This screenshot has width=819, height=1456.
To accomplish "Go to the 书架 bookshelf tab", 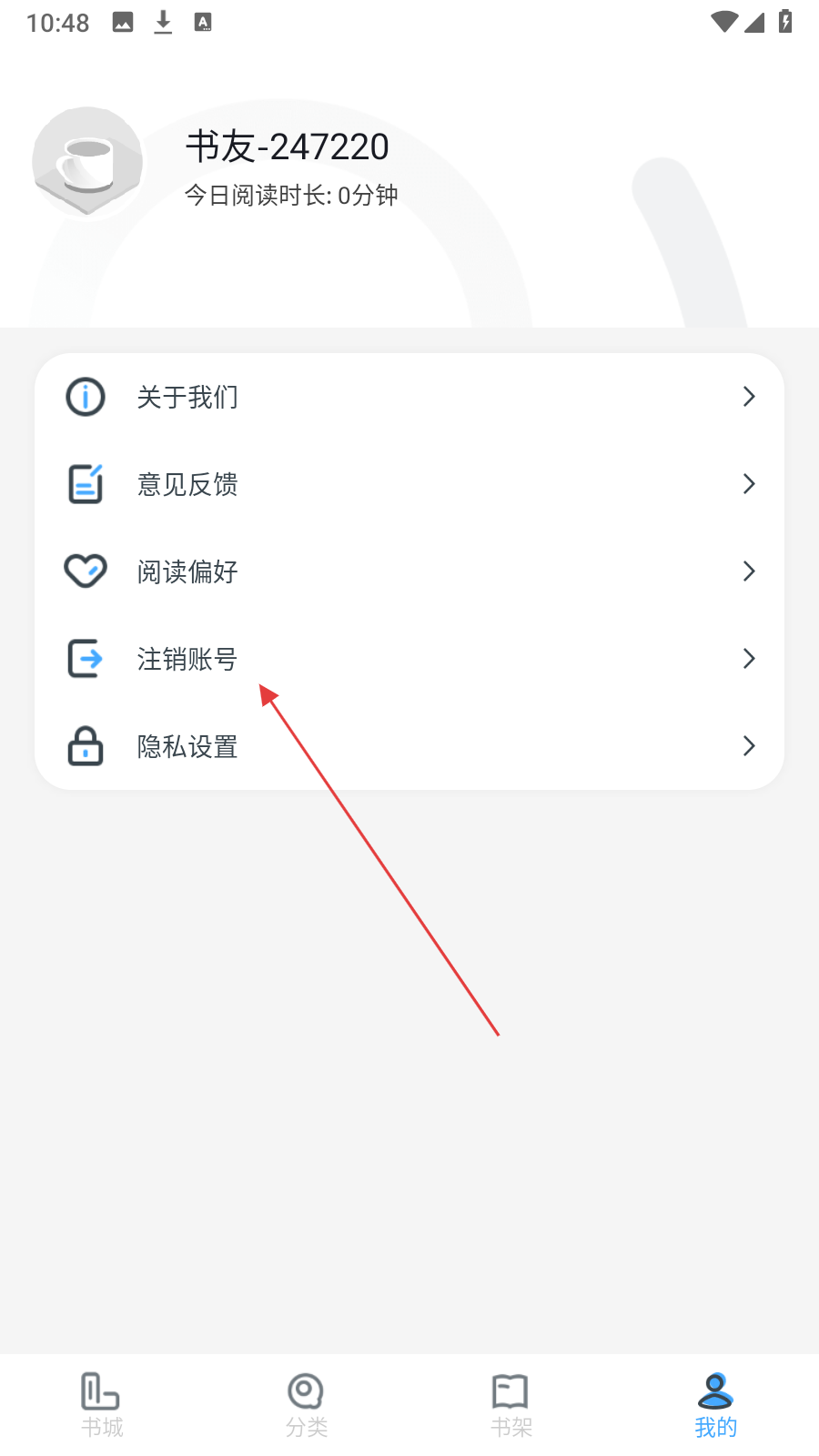I will click(511, 1405).
